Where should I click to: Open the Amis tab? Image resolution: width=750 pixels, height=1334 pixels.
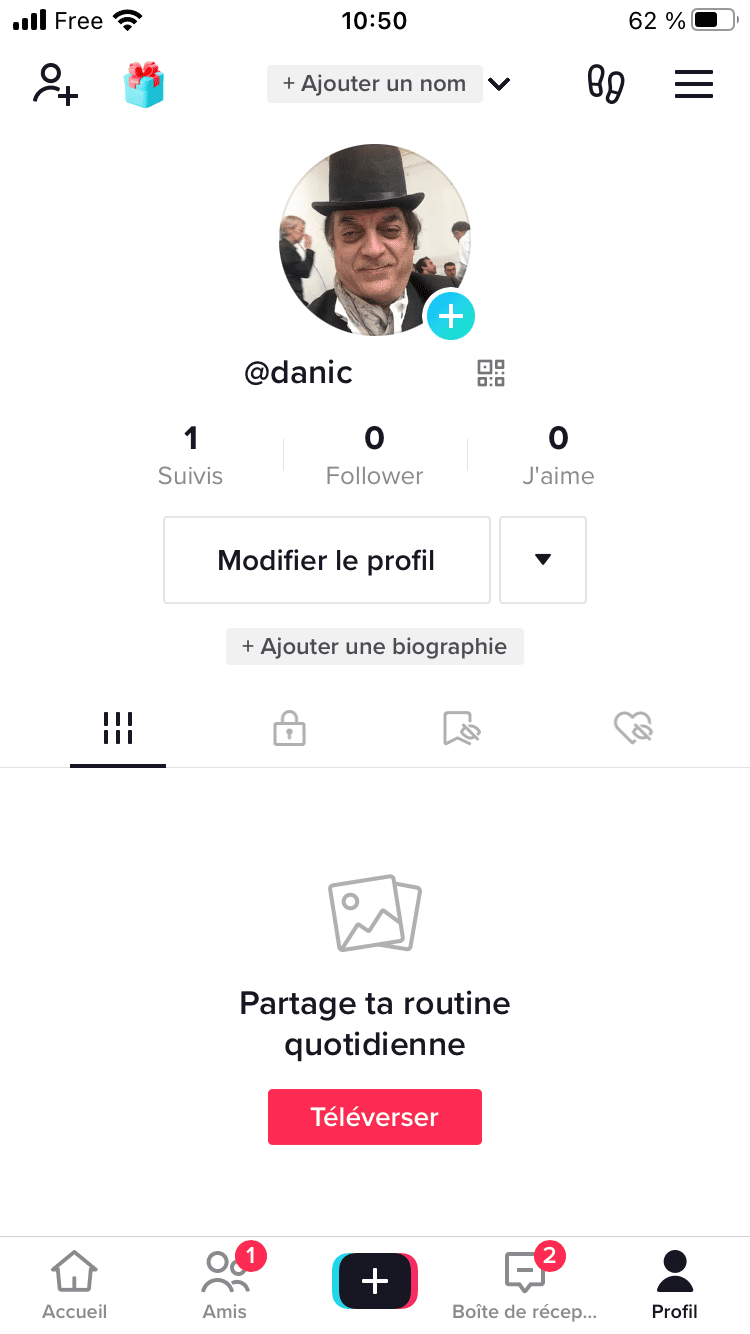225,1284
